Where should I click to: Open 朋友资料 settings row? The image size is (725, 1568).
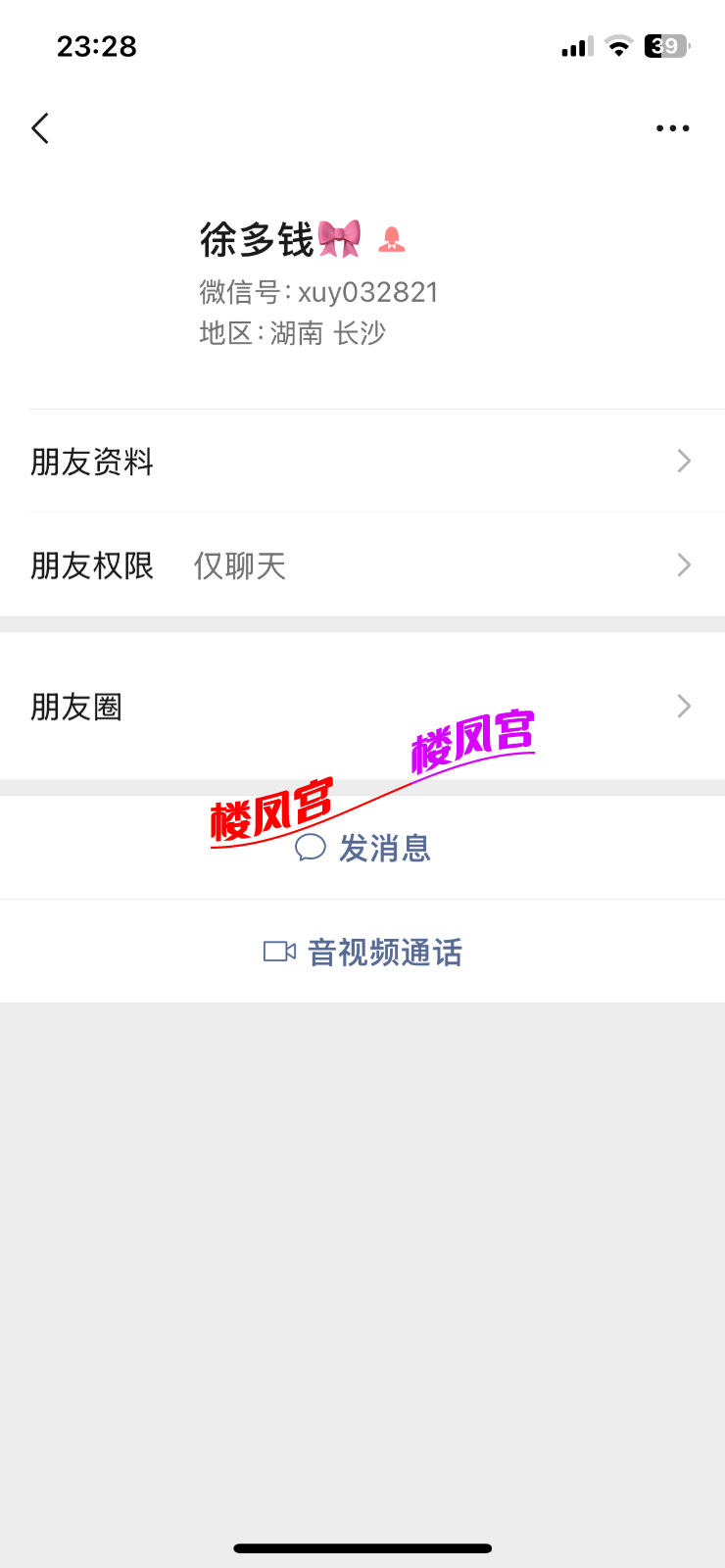click(362, 462)
